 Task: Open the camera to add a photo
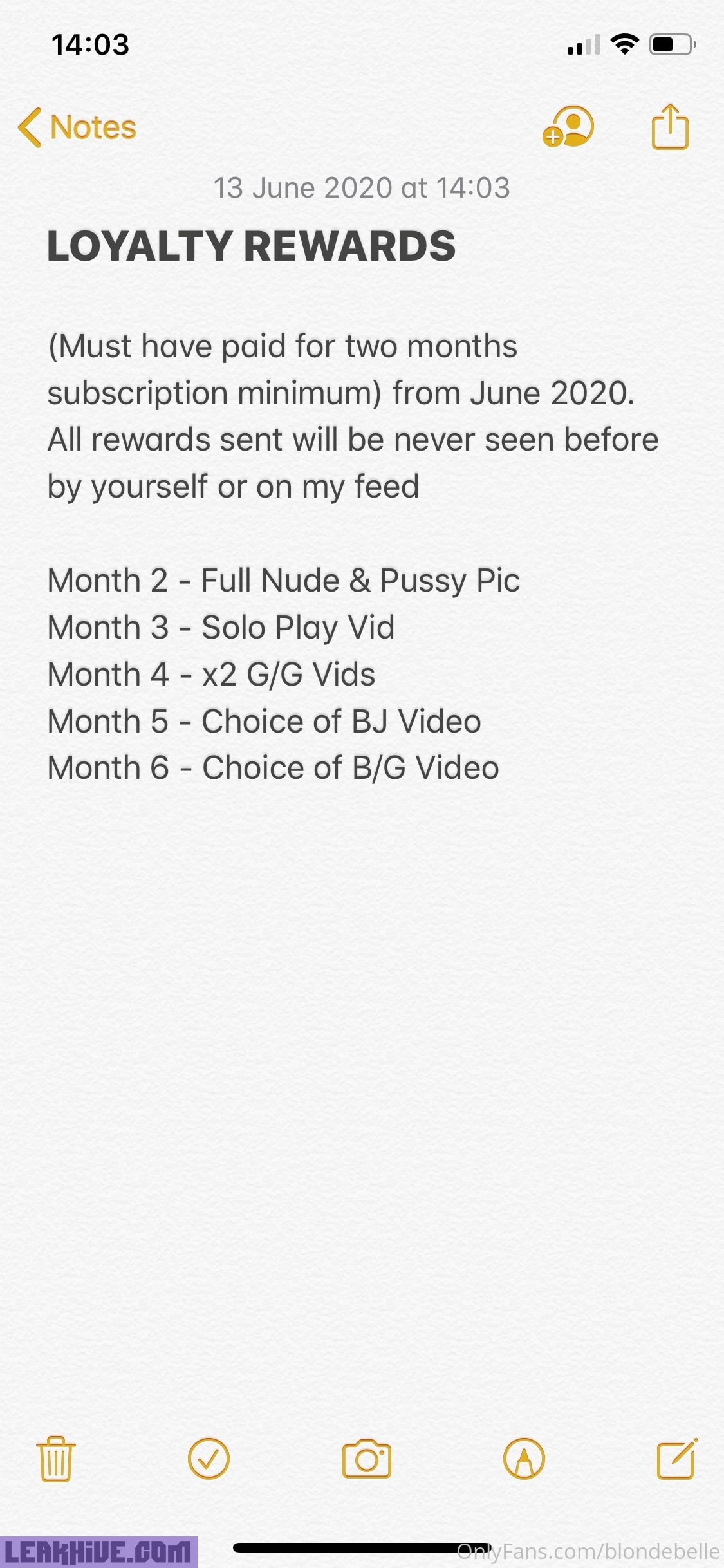tap(366, 1459)
